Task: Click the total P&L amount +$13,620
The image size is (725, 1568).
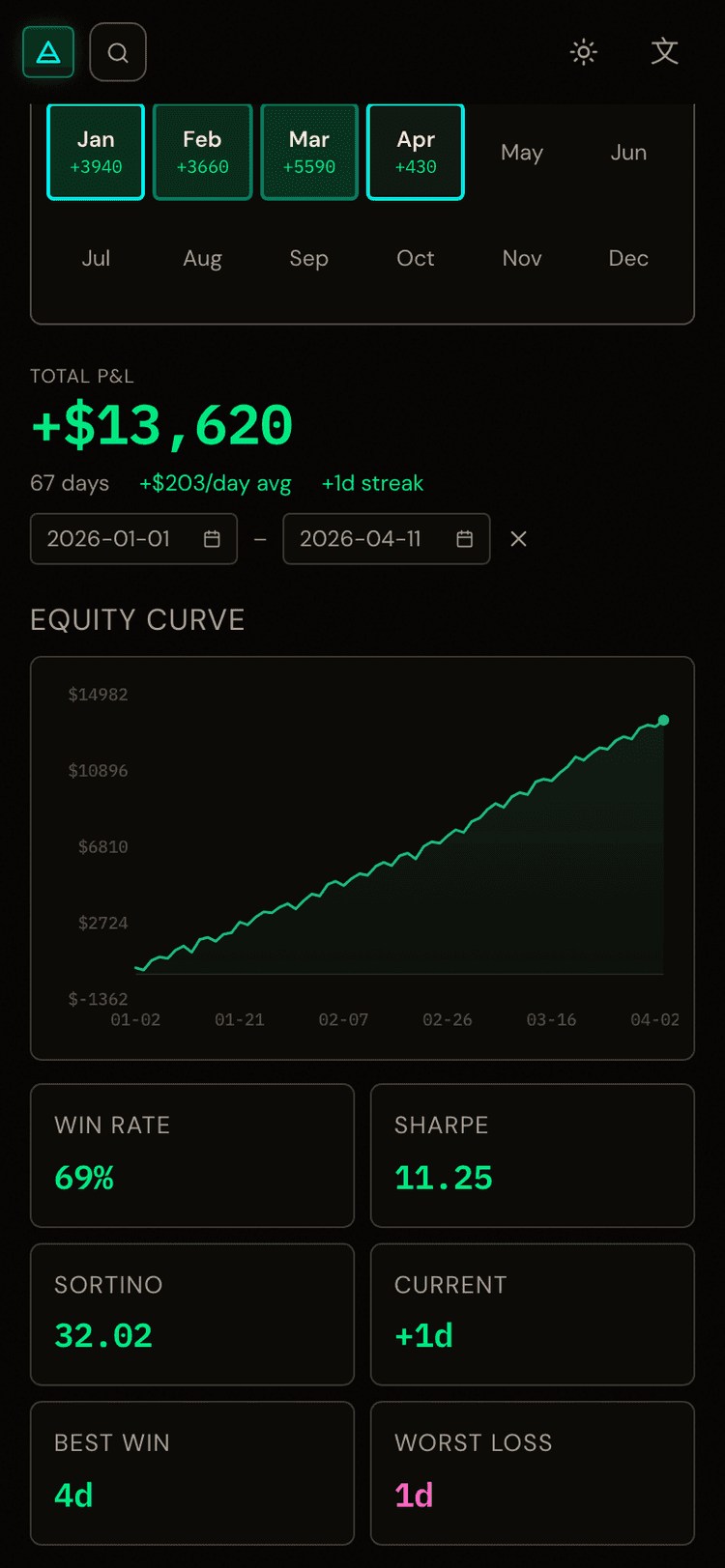Action: coord(161,424)
